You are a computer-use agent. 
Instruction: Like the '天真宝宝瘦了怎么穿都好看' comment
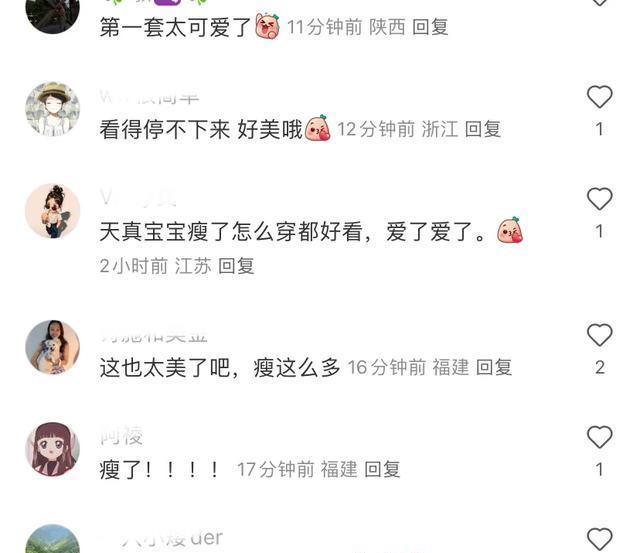click(599, 199)
